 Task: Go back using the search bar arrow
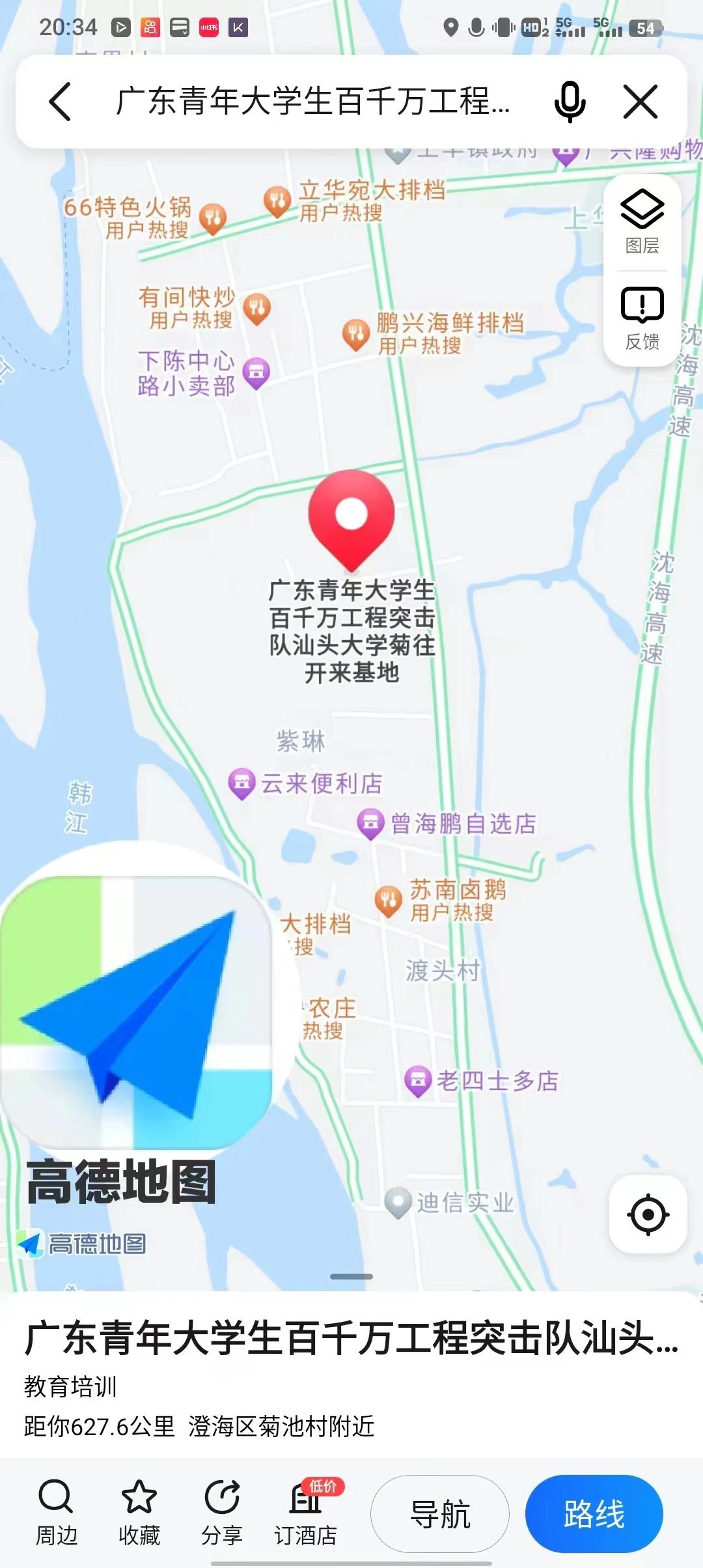60,102
